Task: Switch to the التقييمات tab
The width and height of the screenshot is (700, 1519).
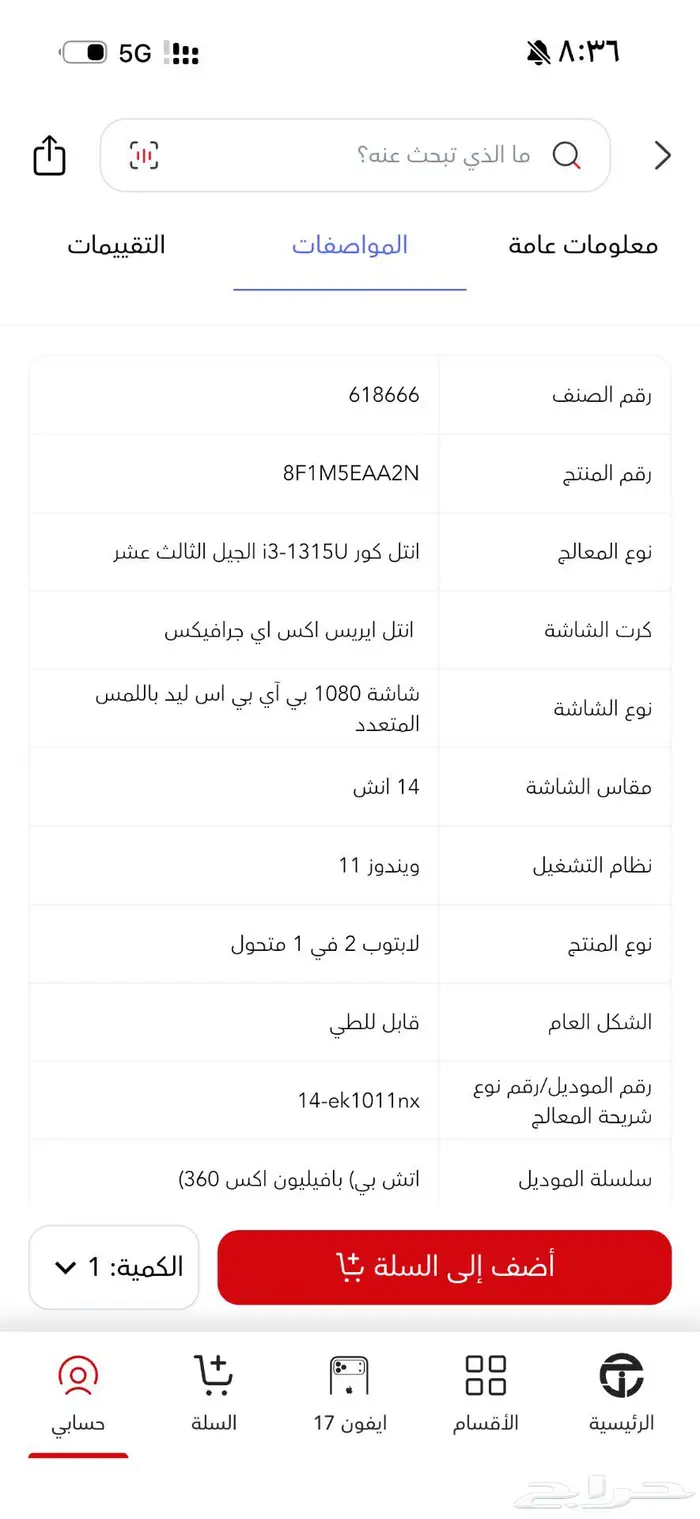Action: 116,245
